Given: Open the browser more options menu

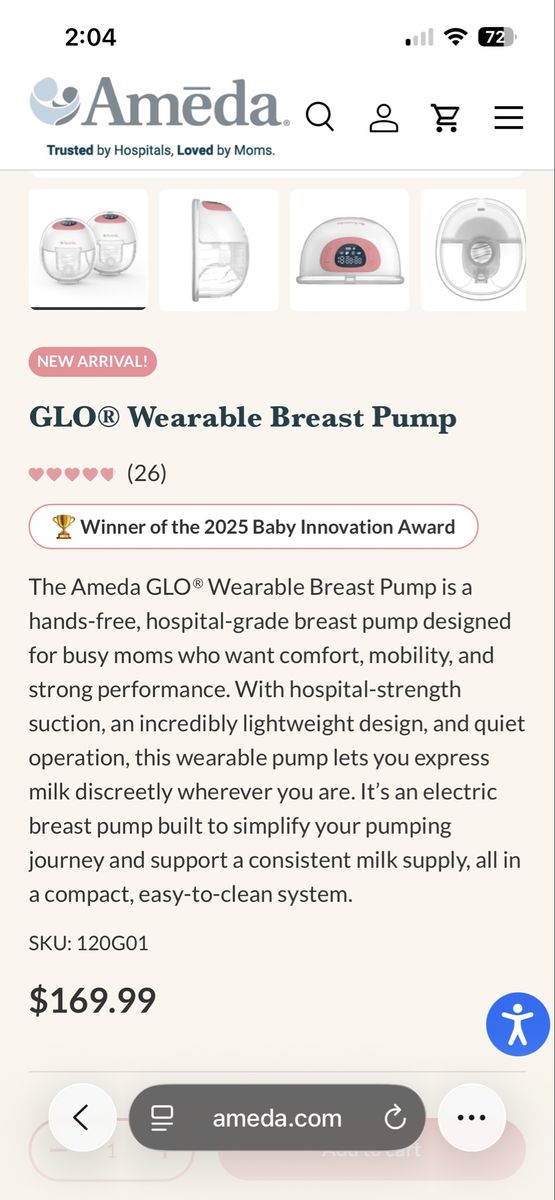Looking at the screenshot, I should click(x=471, y=1118).
